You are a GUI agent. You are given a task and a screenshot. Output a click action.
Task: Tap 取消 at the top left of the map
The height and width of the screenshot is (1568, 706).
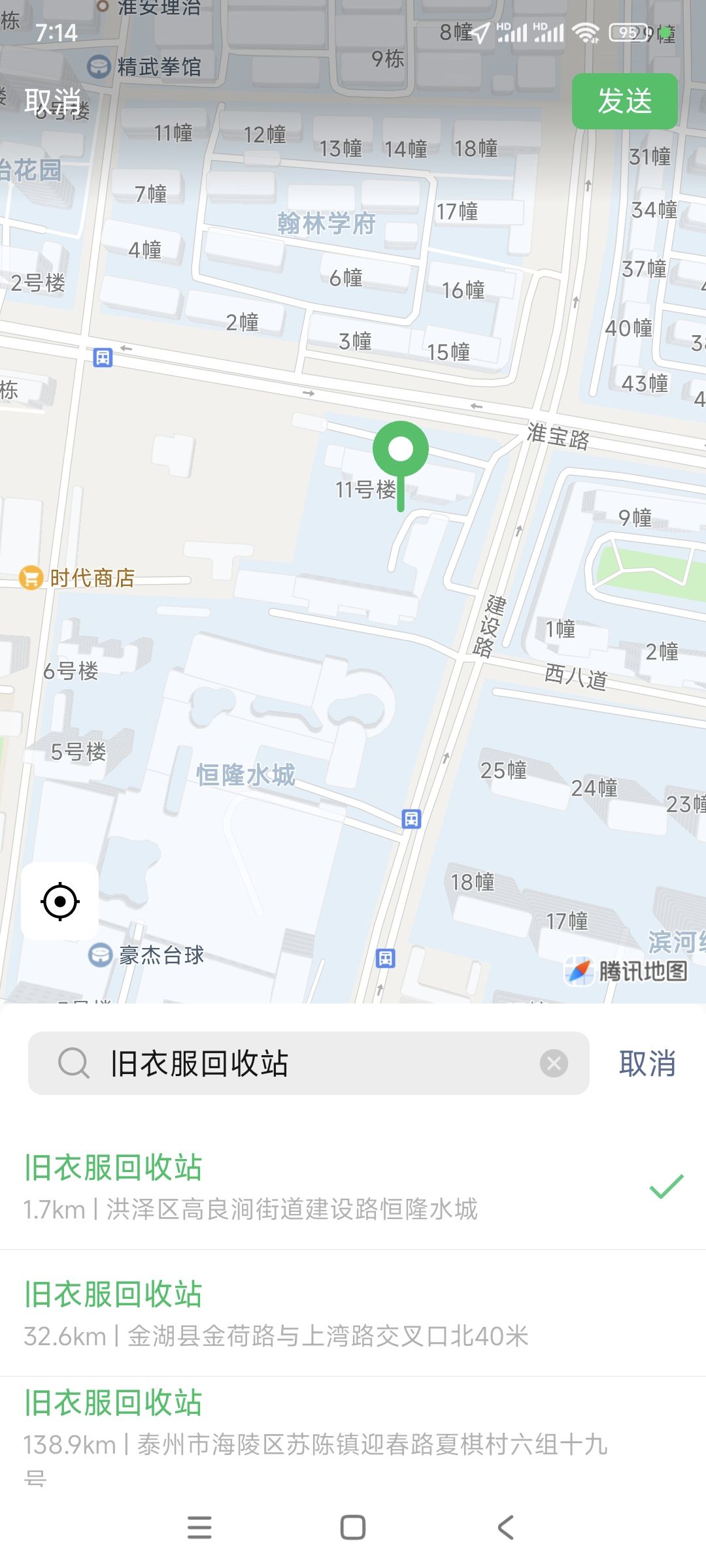[52, 102]
